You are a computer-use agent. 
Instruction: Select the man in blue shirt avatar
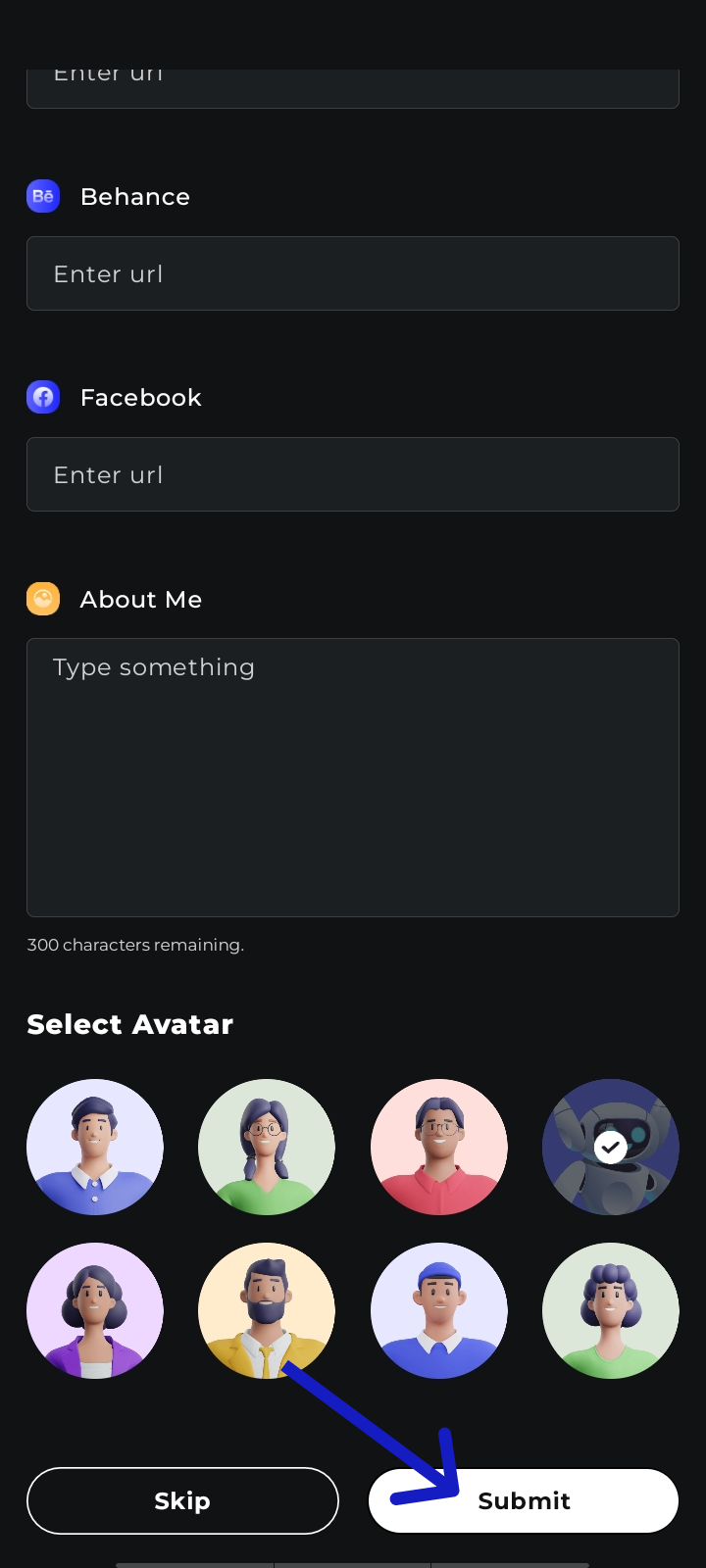(95, 1147)
